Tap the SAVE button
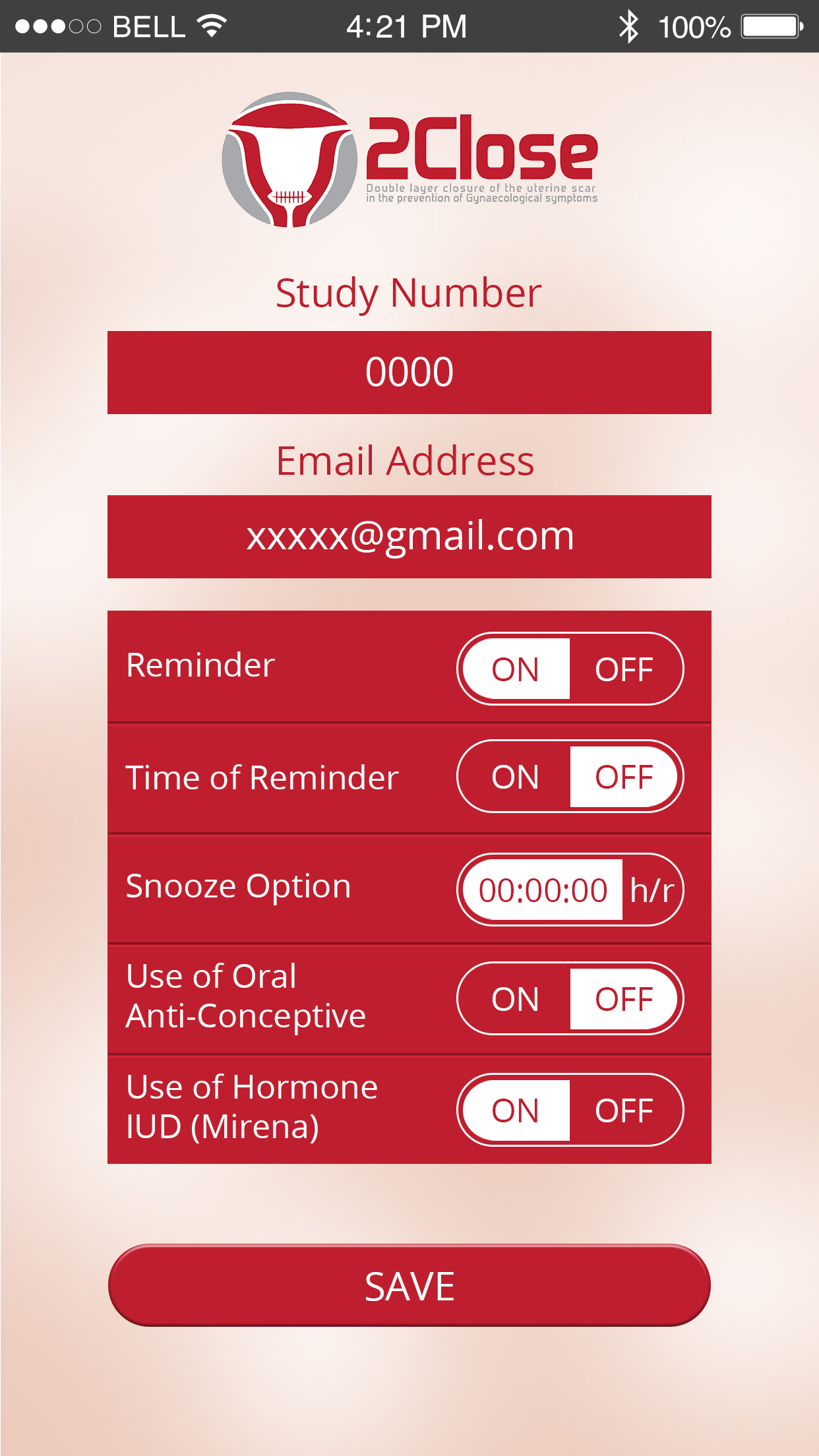 (409, 1285)
